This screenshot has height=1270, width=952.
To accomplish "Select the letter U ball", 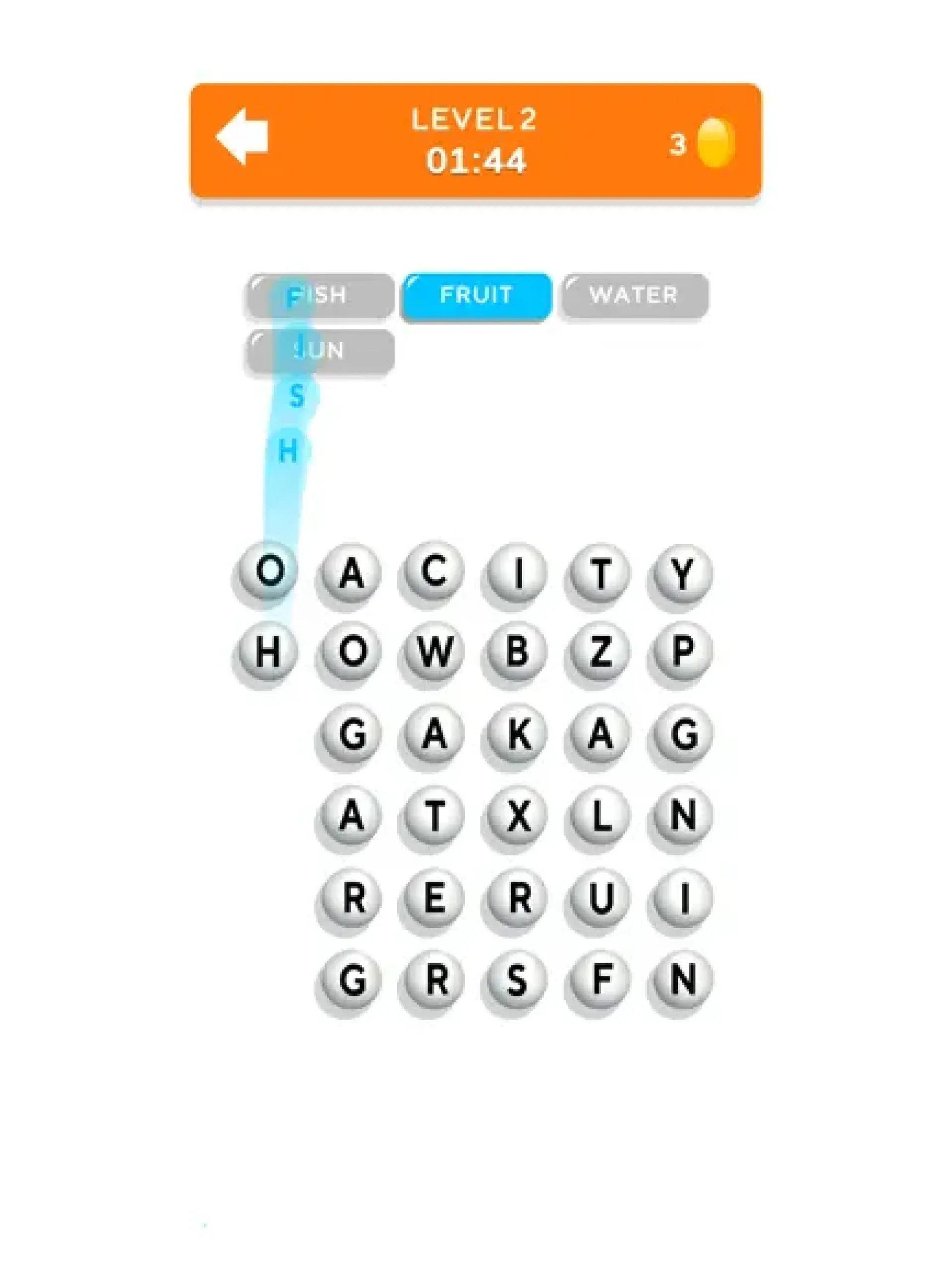I will (599, 898).
